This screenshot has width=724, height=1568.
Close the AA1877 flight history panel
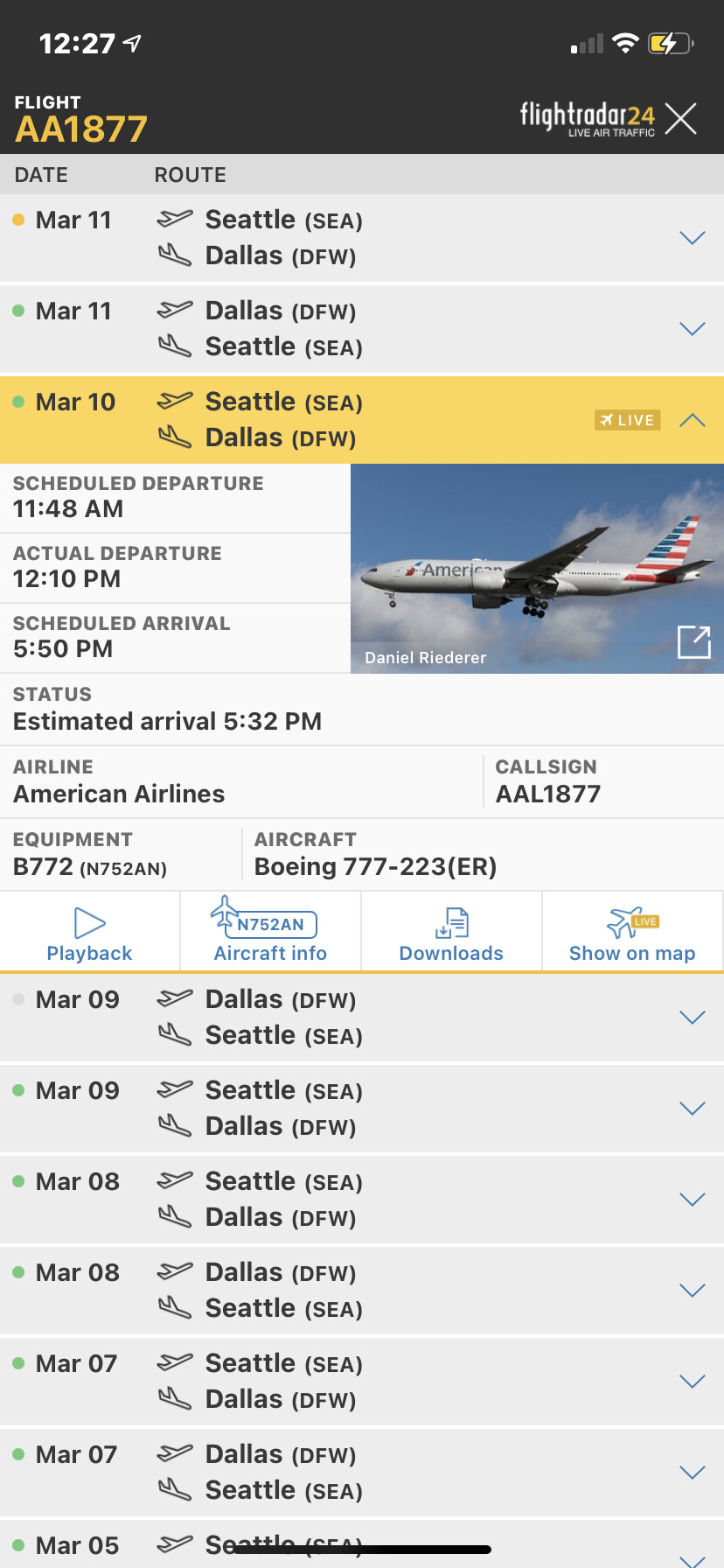click(x=679, y=118)
